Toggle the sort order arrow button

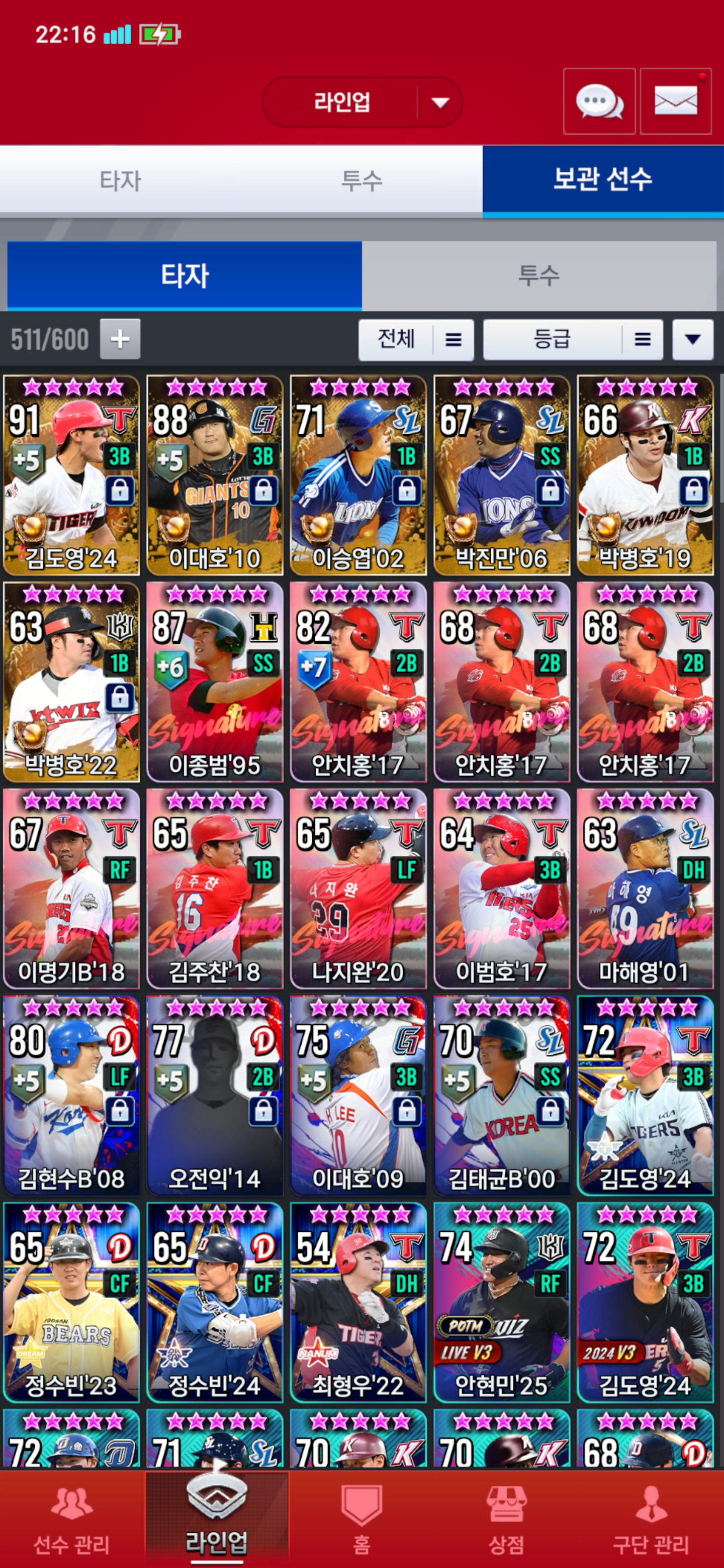point(692,339)
